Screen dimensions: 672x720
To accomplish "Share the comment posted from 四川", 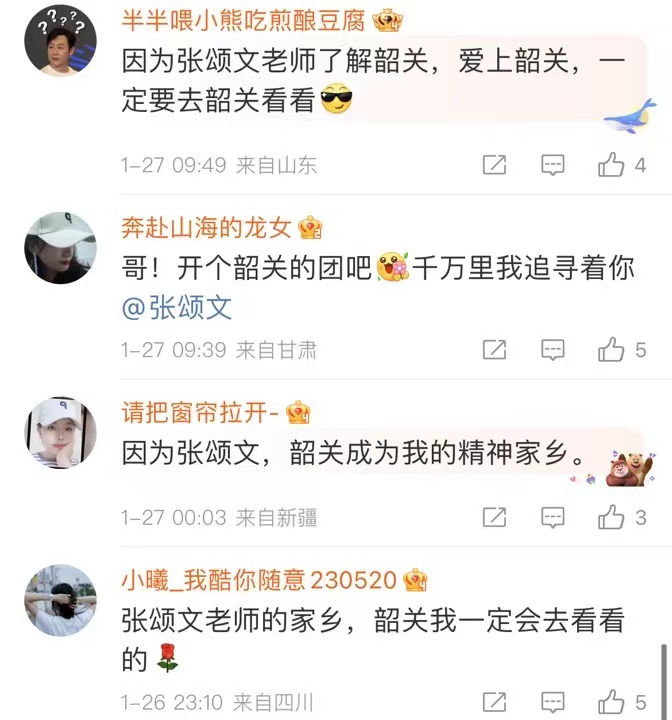I will point(494,702).
